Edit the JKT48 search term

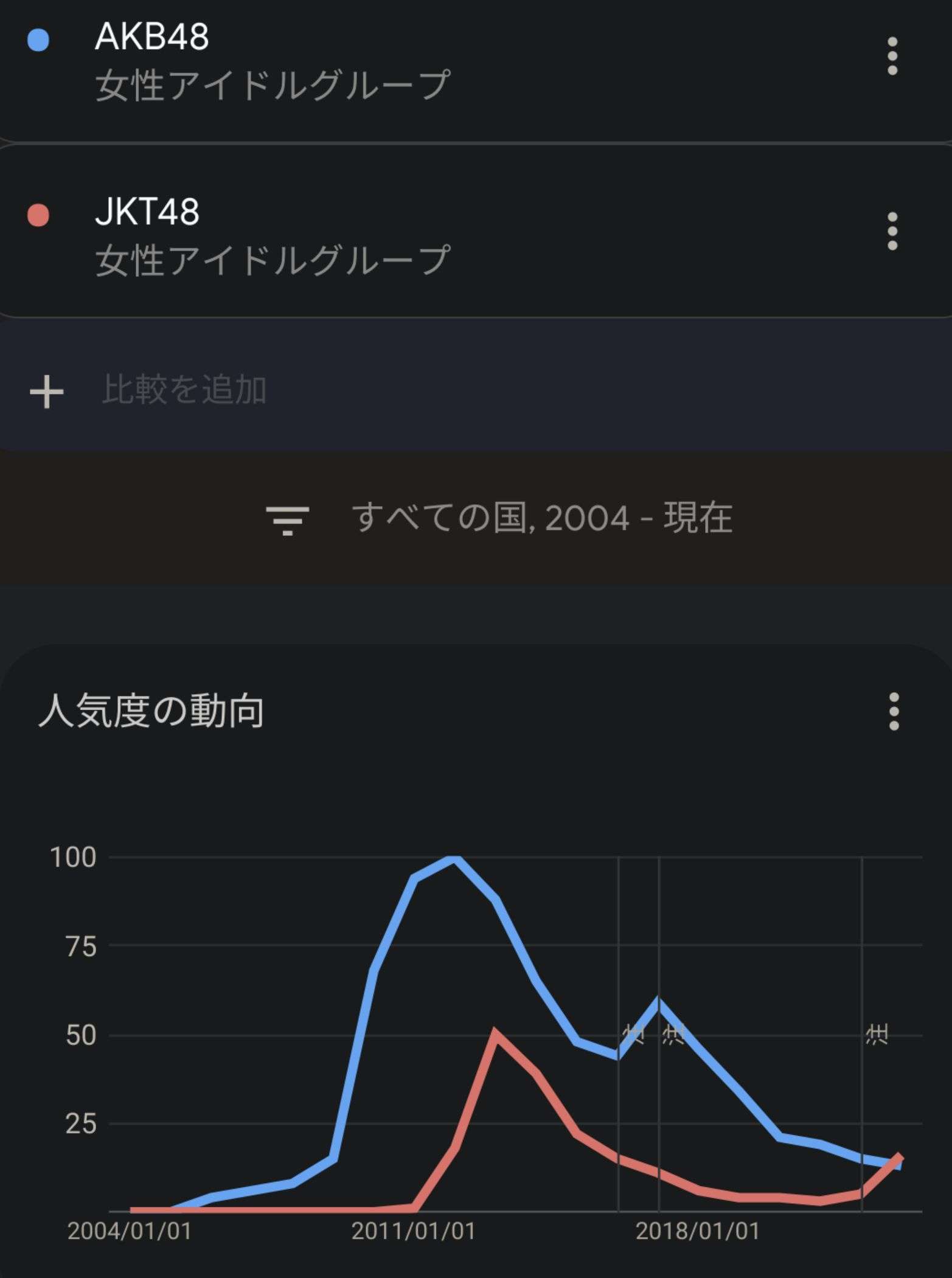coord(147,212)
